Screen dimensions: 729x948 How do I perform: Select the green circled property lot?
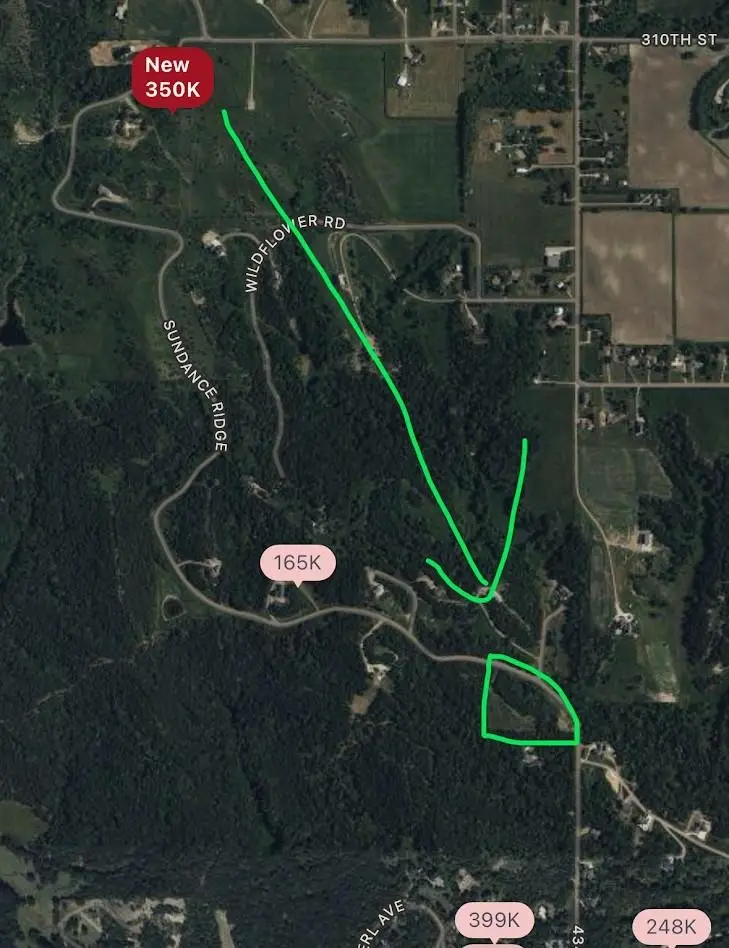click(x=530, y=698)
